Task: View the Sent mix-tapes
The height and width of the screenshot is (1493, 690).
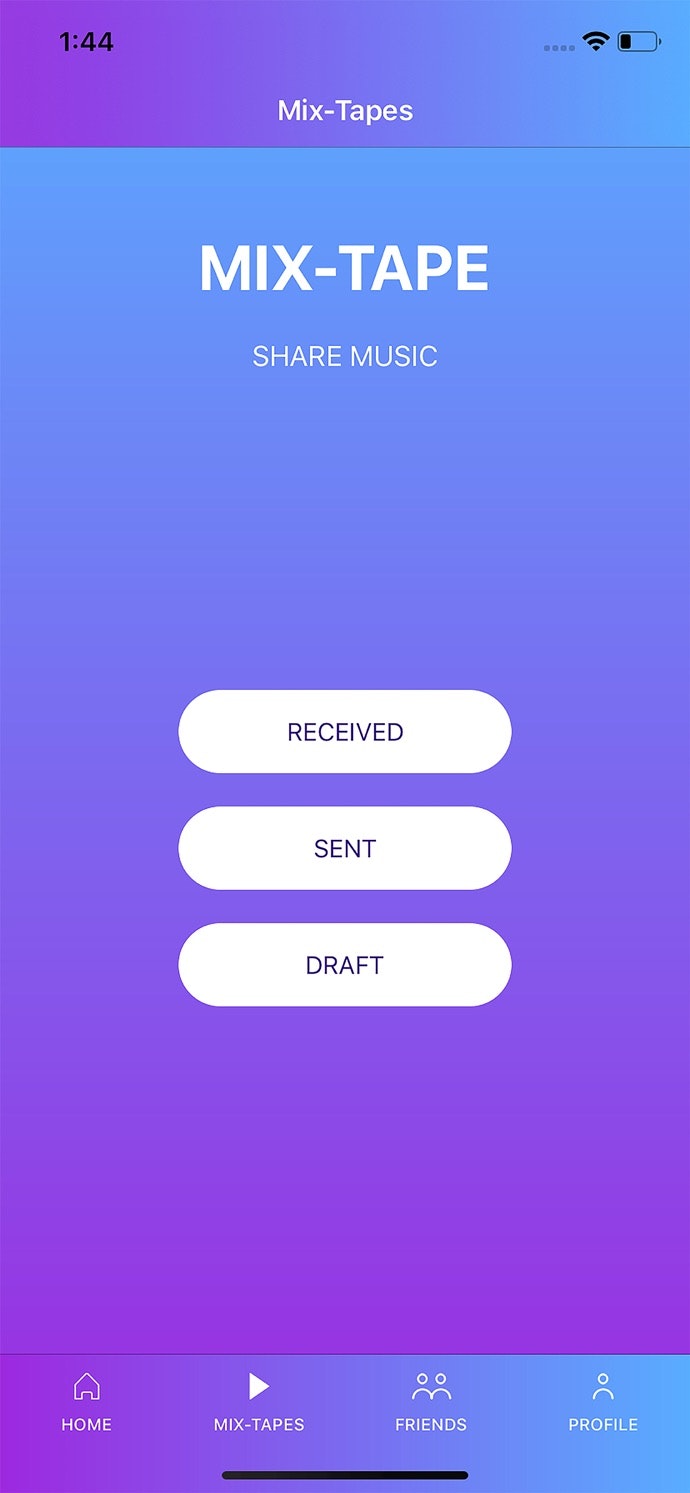Action: click(x=345, y=848)
